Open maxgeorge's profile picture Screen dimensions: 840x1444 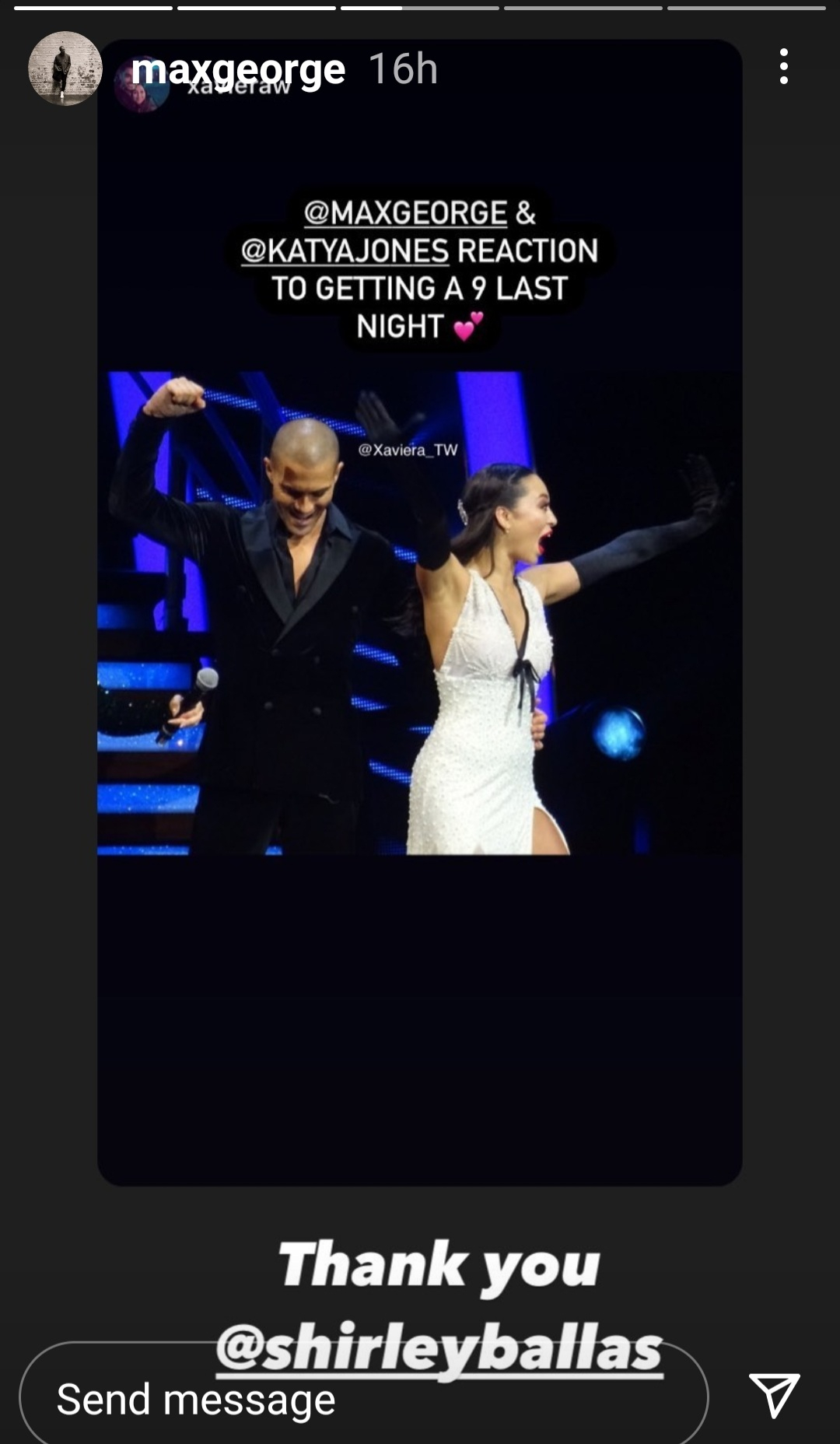coord(65,68)
